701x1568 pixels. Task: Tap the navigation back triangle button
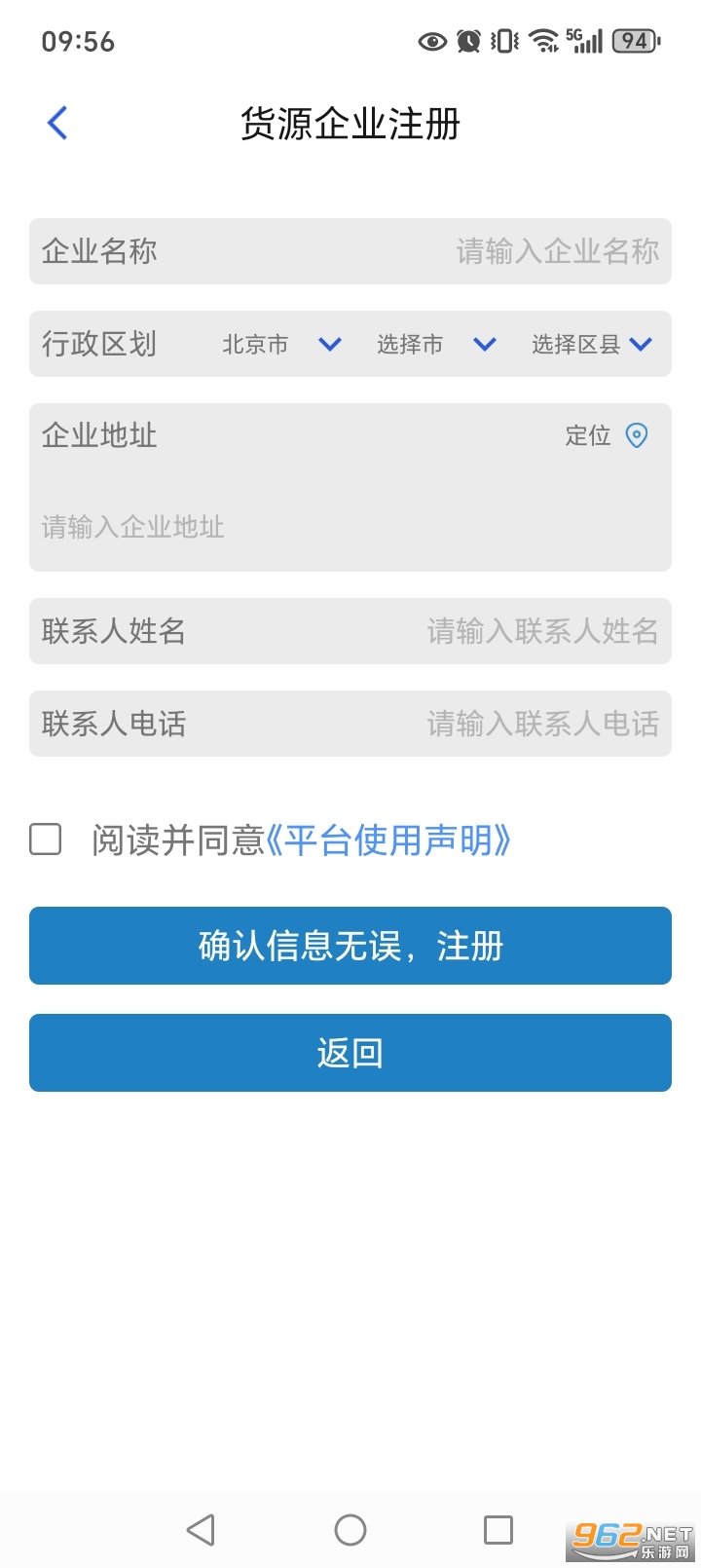point(202,1529)
